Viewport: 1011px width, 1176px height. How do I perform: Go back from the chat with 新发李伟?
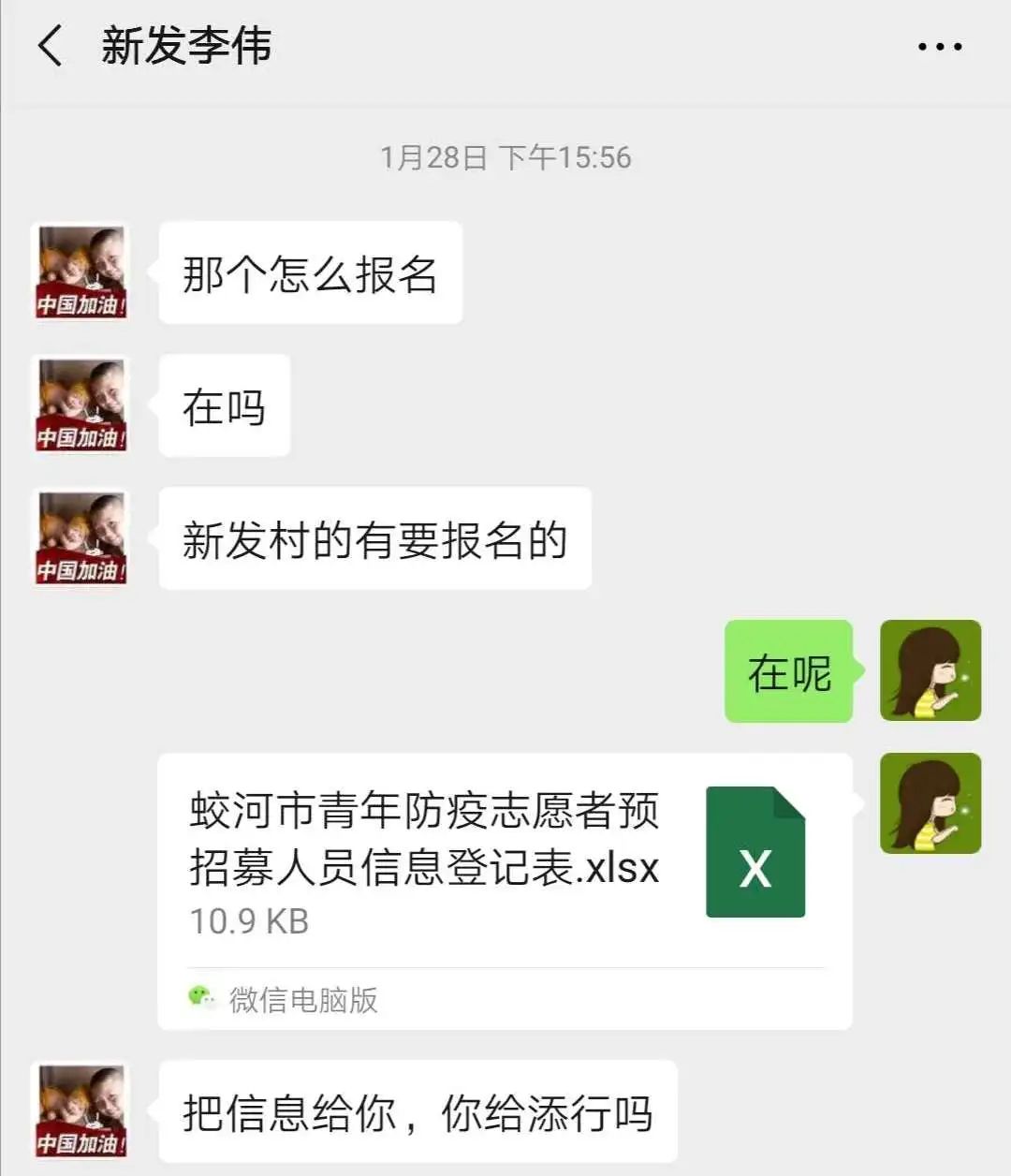coord(51,47)
